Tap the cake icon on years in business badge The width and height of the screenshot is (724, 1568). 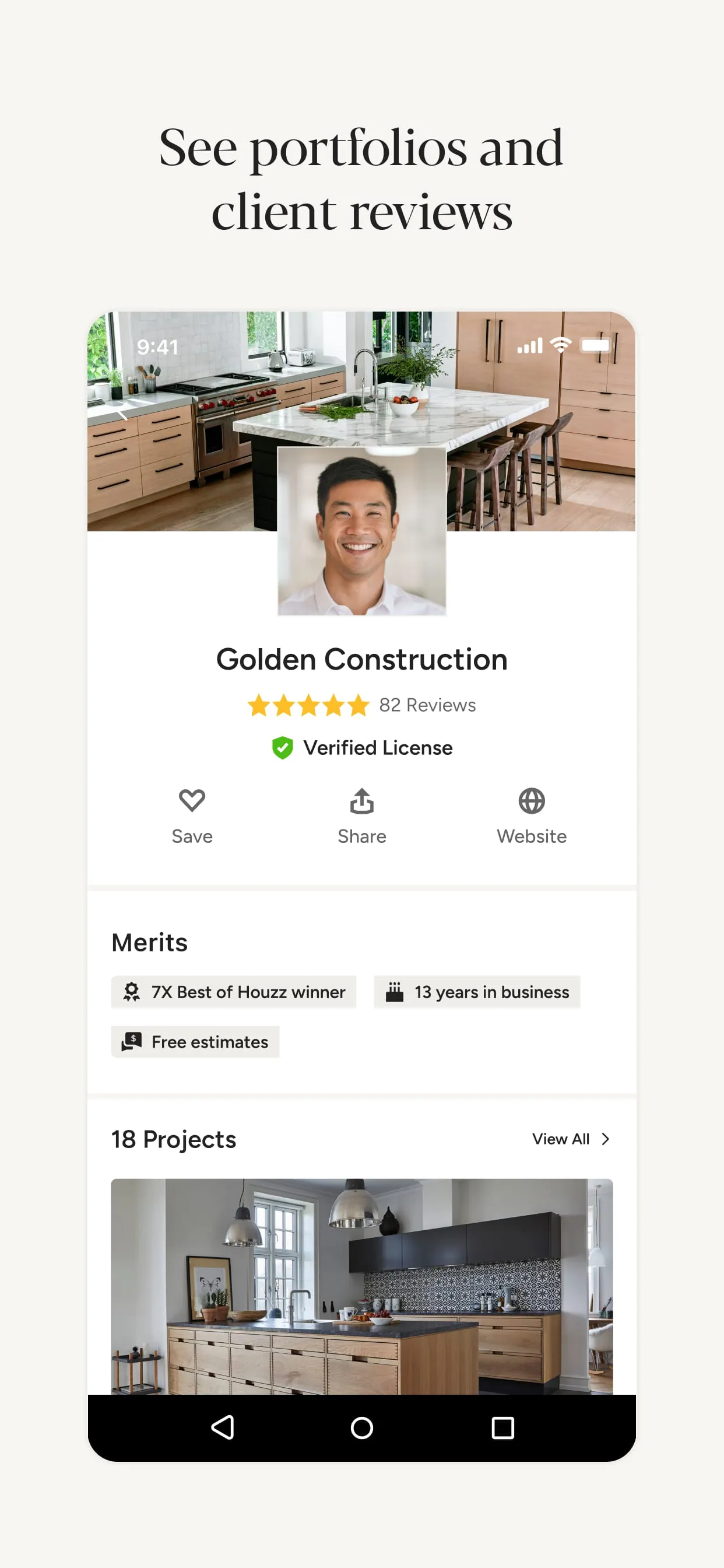click(395, 992)
